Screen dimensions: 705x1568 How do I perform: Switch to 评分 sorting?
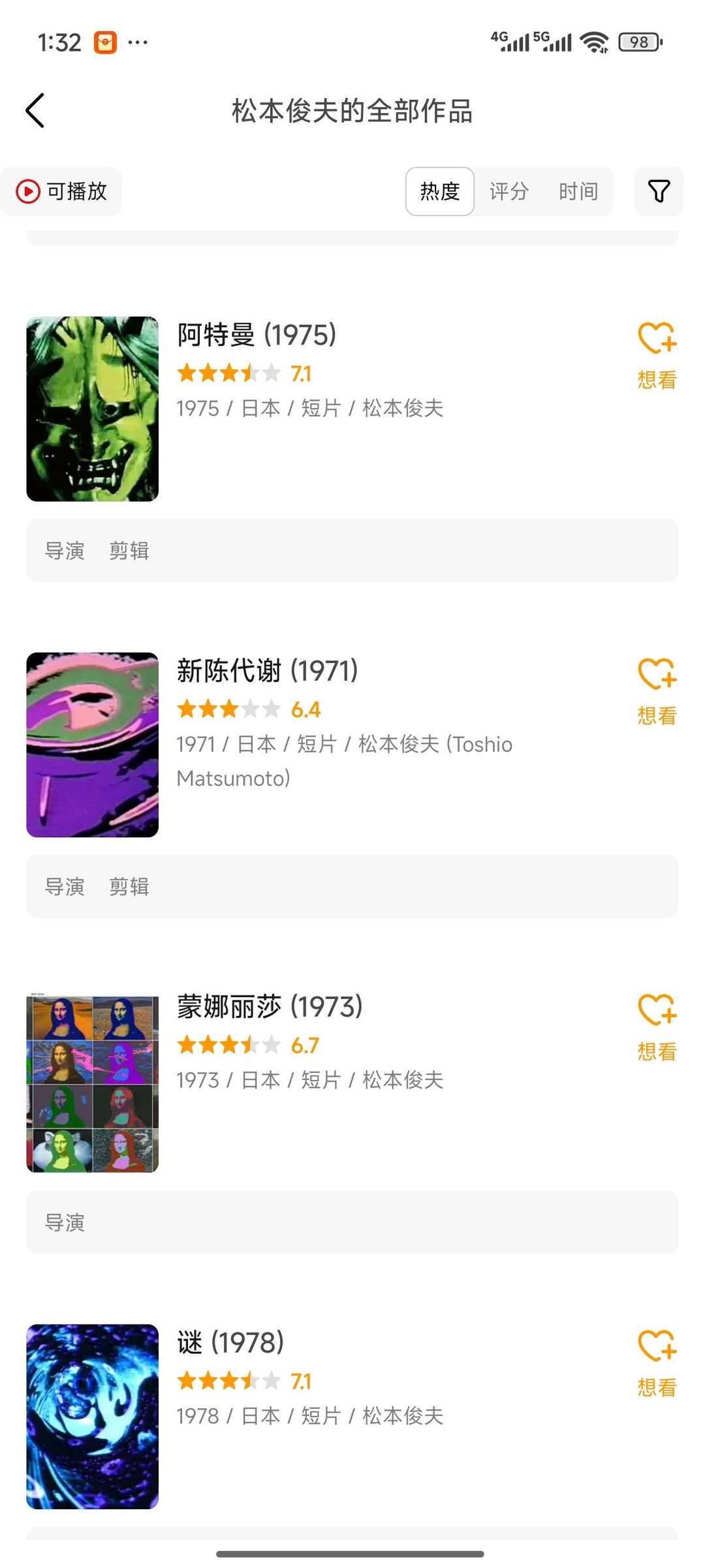pos(509,191)
